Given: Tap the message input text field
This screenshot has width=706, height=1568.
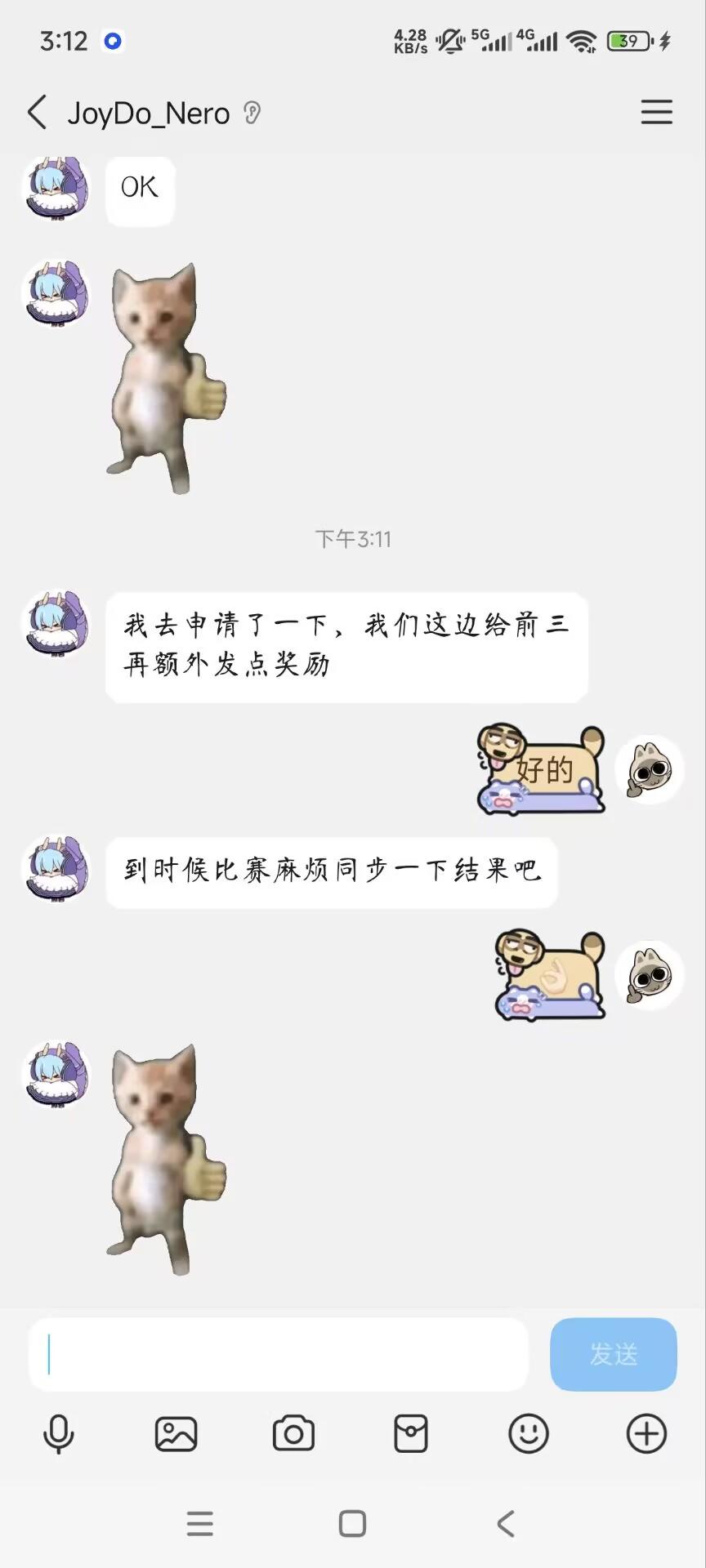Looking at the screenshot, I should (x=278, y=1354).
